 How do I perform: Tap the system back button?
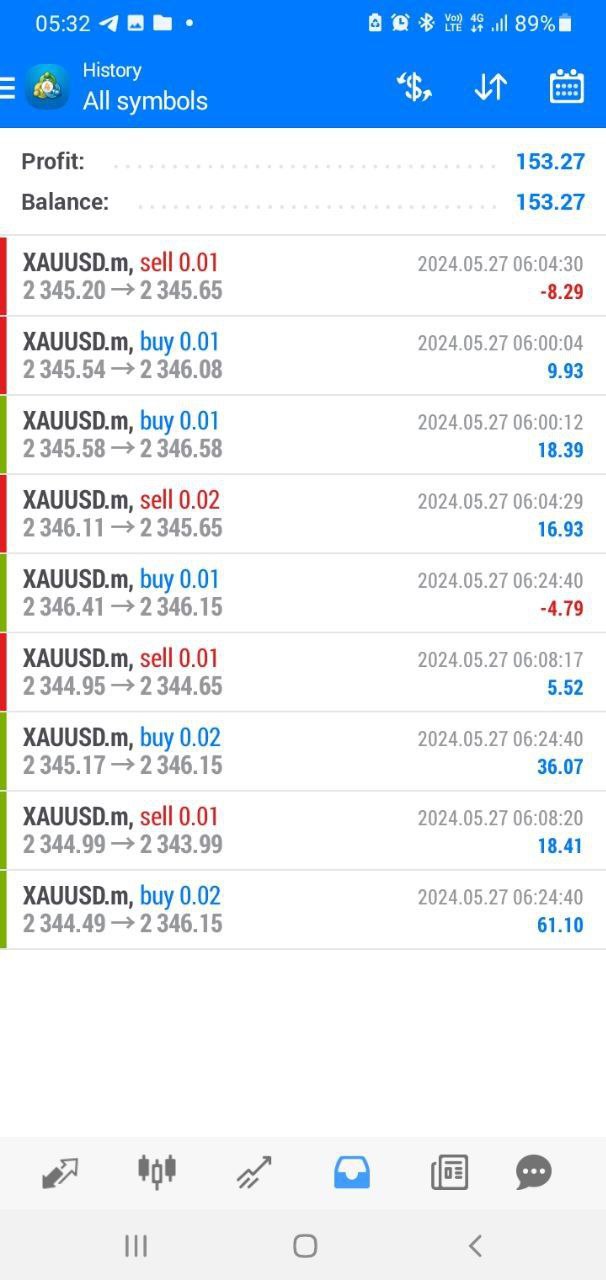click(475, 1246)
